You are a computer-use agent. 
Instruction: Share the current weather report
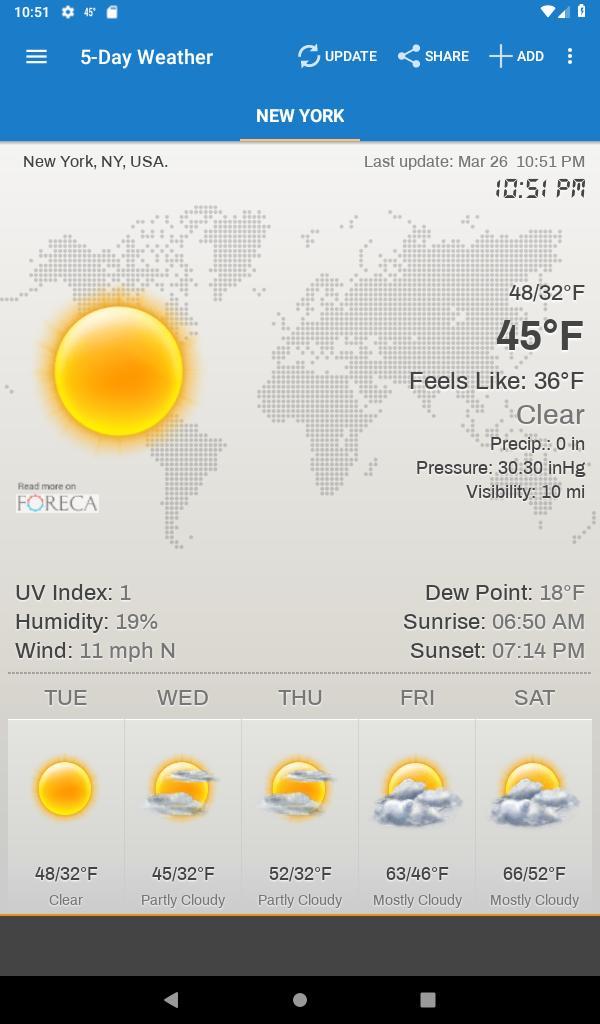tap(433, 57)
